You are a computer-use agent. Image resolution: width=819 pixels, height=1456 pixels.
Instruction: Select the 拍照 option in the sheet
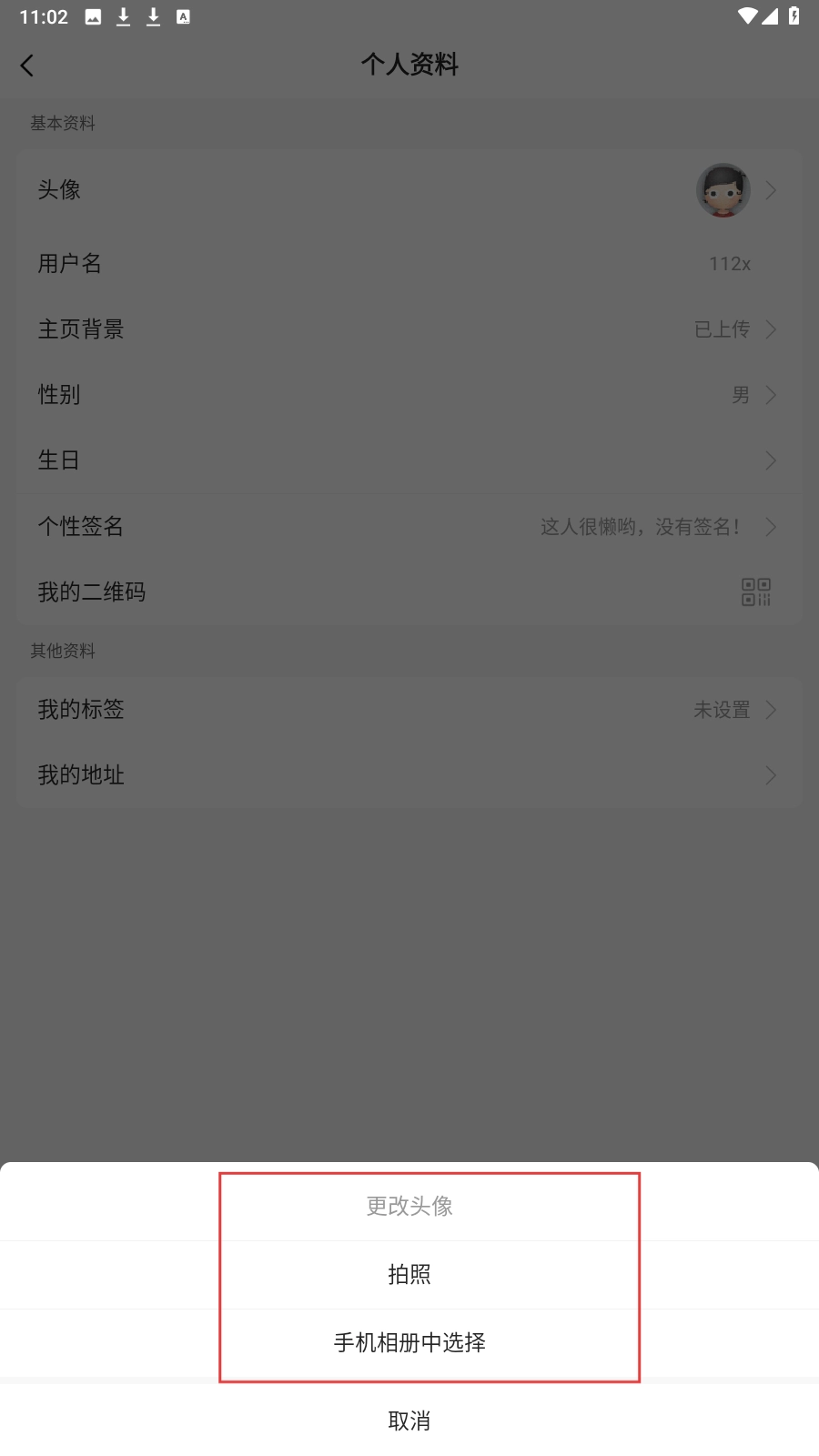tap(409, 1274)
